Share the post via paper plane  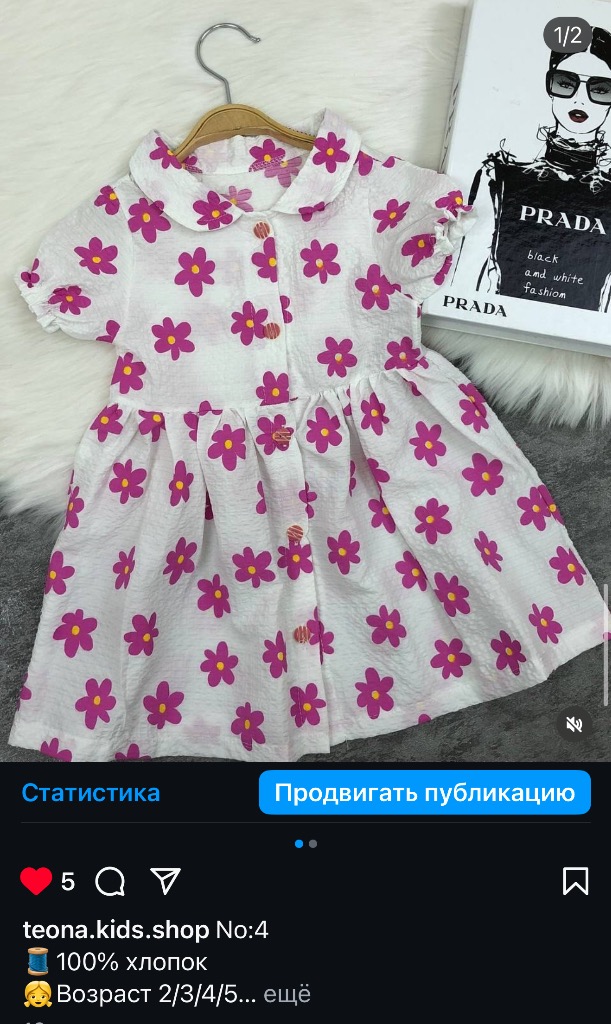click(165, 880)
